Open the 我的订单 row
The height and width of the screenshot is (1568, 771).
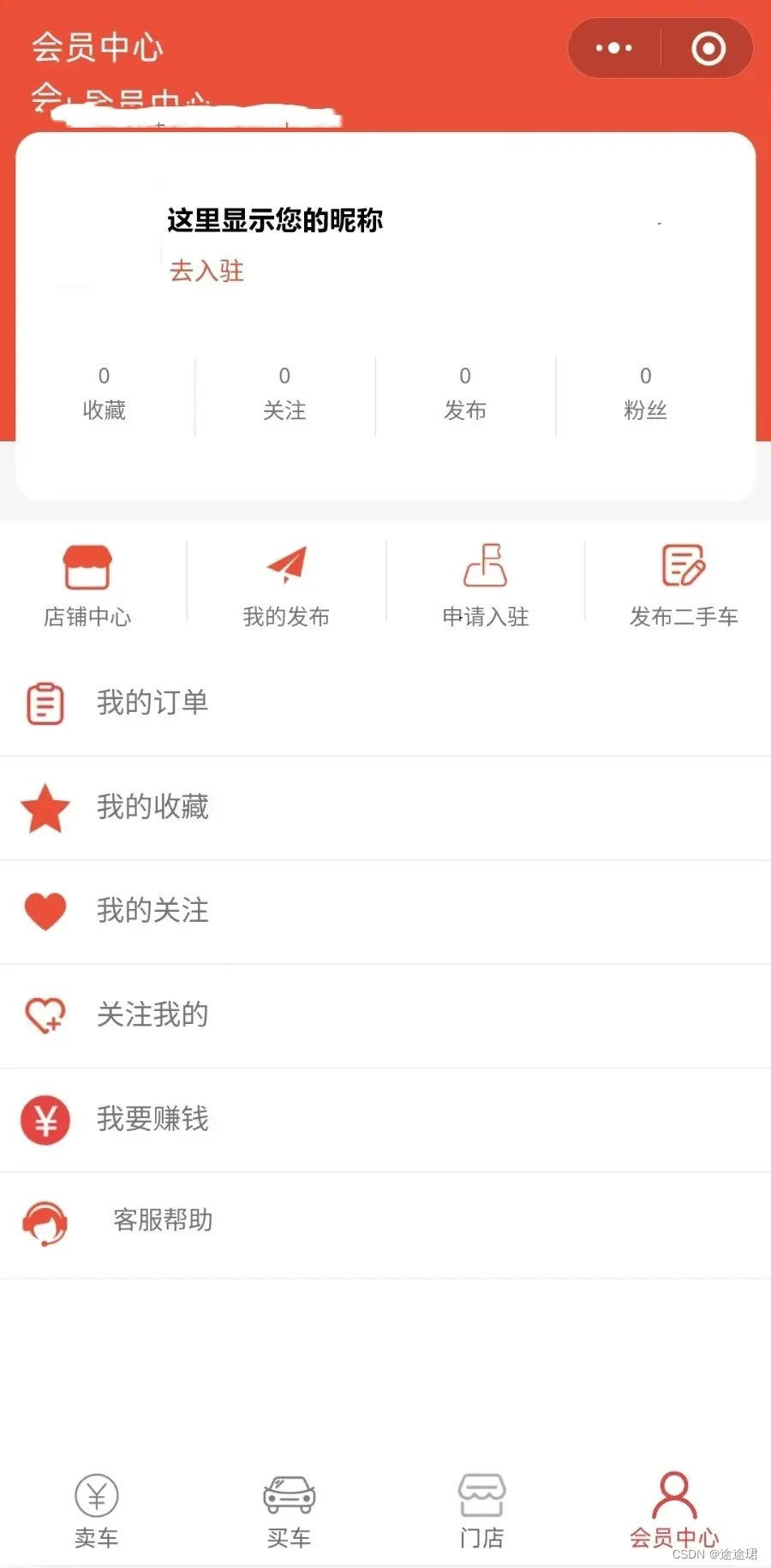[385, 703]
